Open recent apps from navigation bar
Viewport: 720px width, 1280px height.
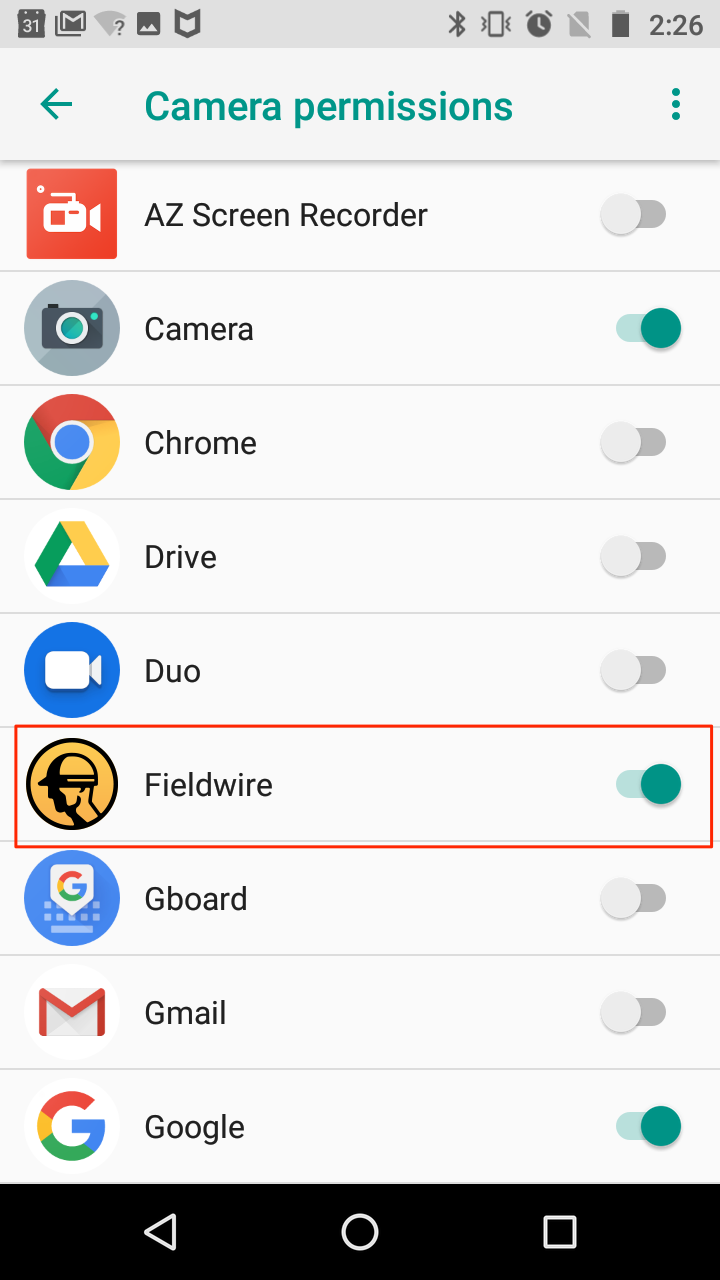pyautogui.click(x=560, y=1232)
